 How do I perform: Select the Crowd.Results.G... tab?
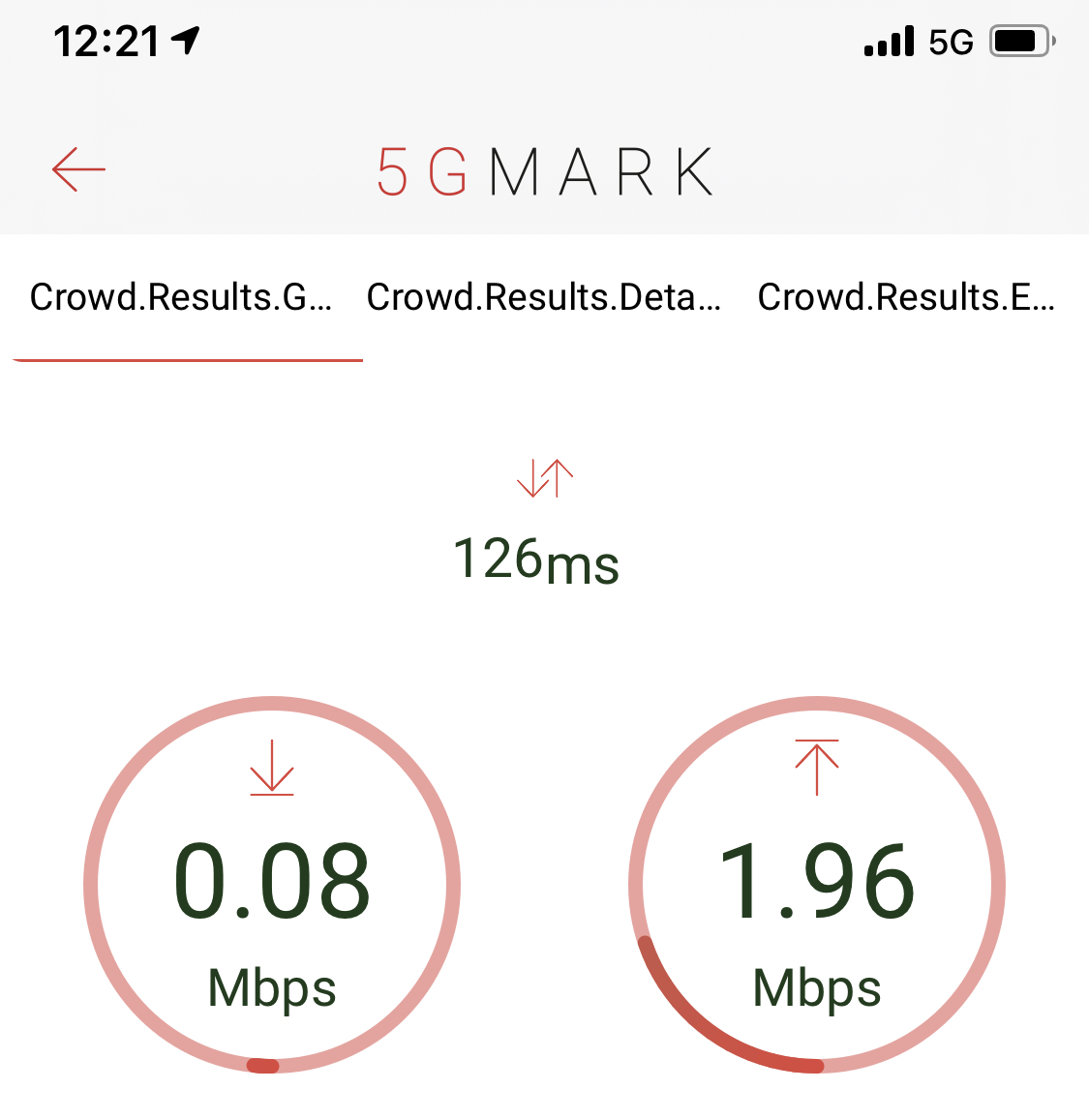181,297
